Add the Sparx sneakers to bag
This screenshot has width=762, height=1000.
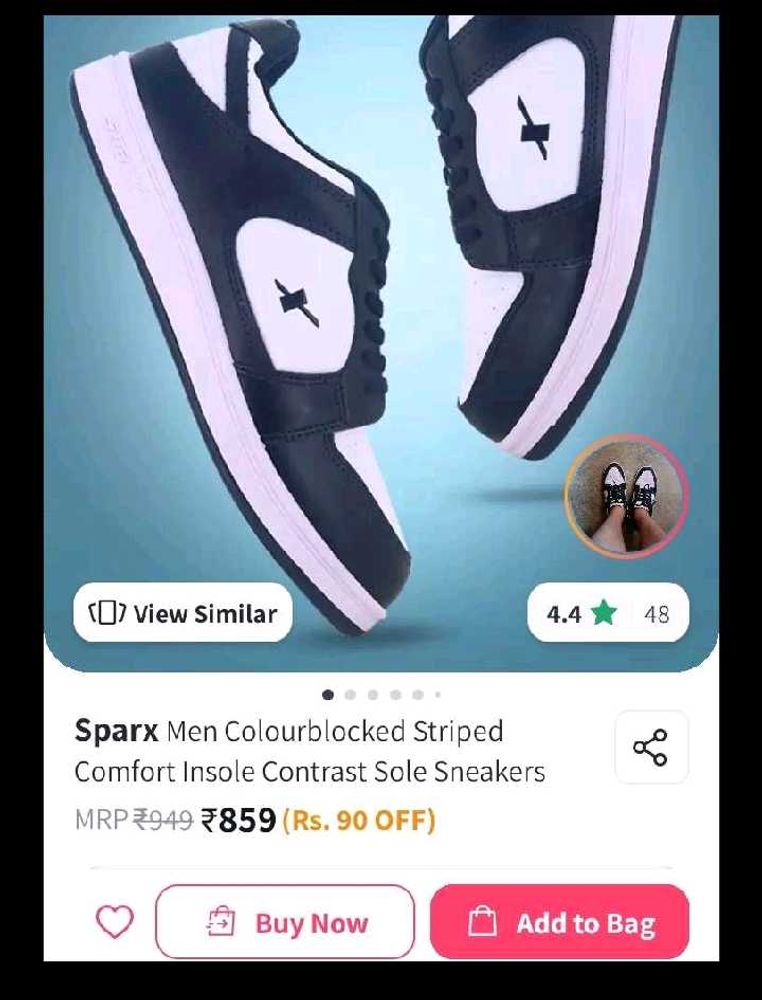560,922
